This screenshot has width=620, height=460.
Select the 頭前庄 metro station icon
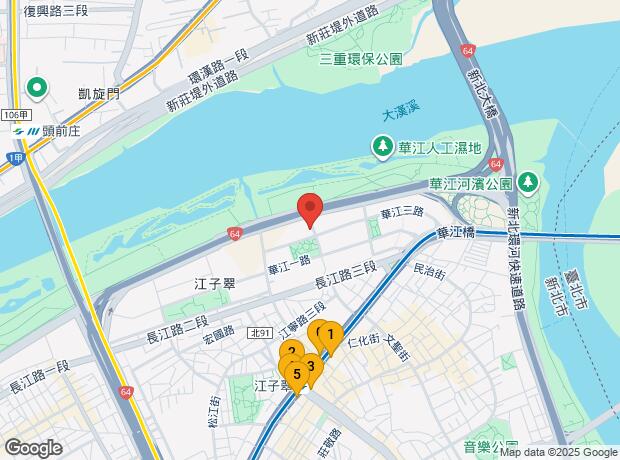(x=23, y=132)
